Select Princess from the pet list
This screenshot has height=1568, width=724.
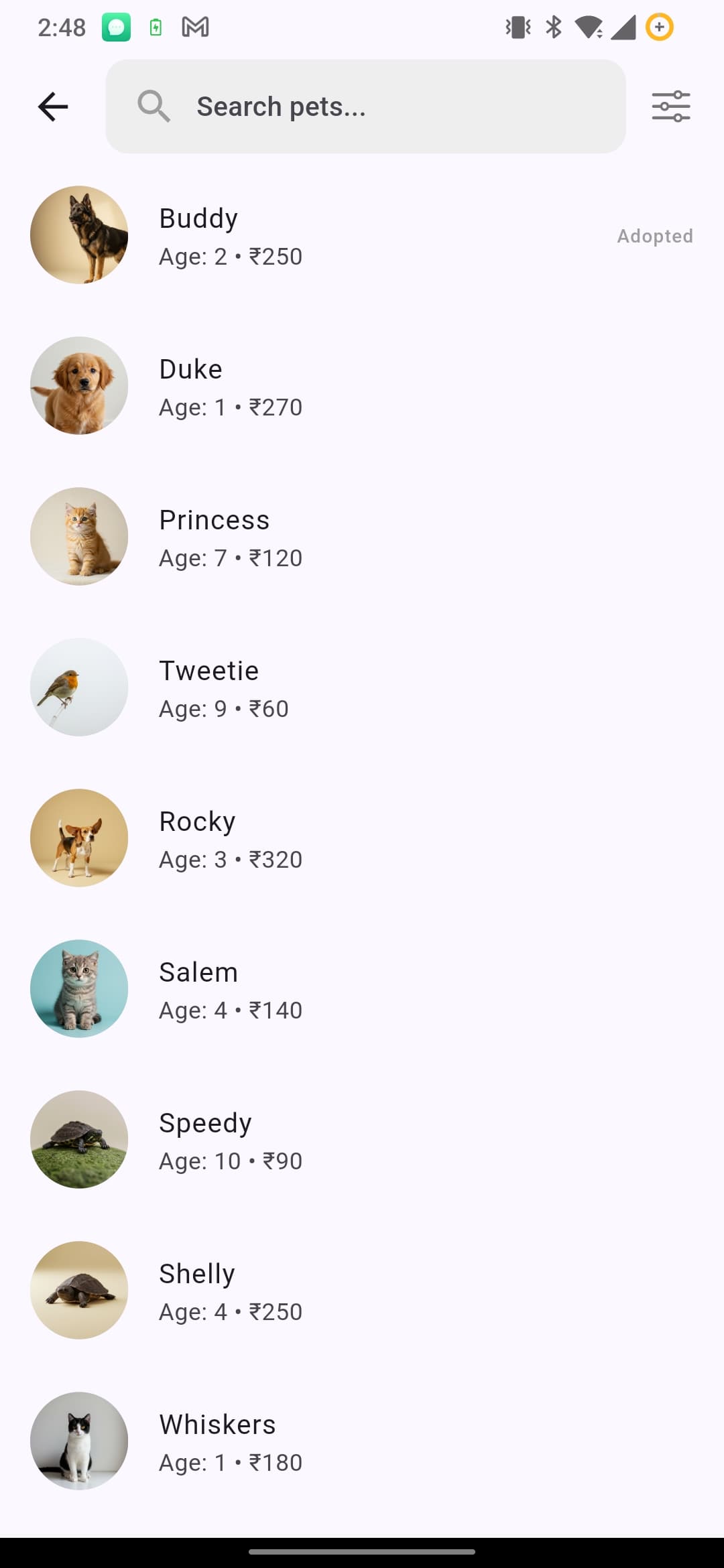coord(362,537)
